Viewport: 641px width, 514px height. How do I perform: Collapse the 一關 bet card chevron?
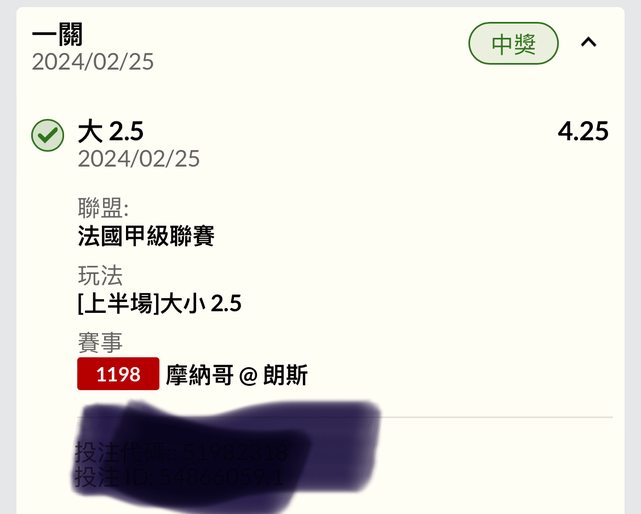coord(589,43)
